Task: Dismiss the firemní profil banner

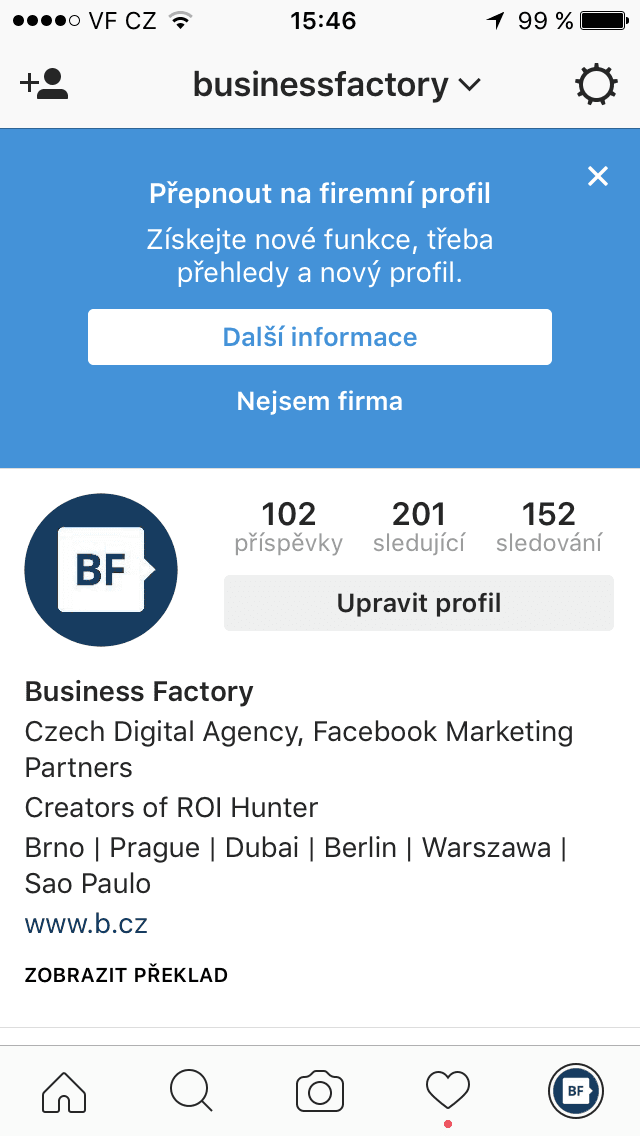Action: pyautogui.click(x=598, y=177)
